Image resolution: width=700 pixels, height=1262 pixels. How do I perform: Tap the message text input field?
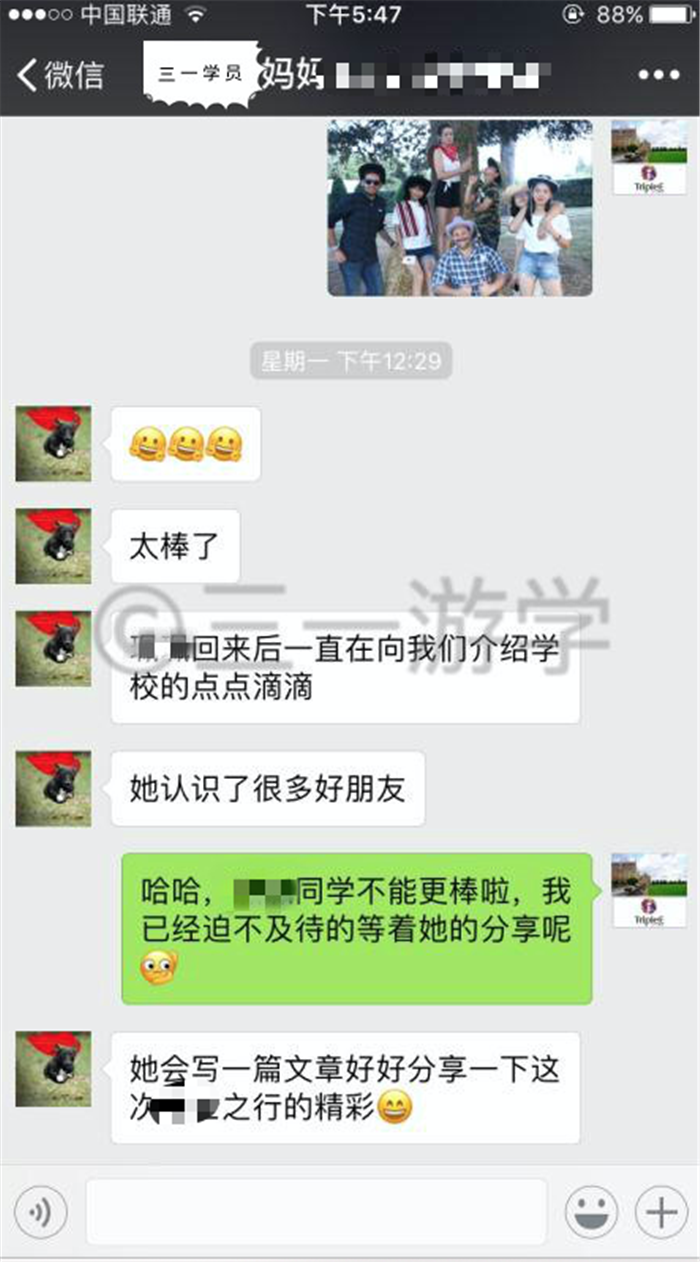316,1212
